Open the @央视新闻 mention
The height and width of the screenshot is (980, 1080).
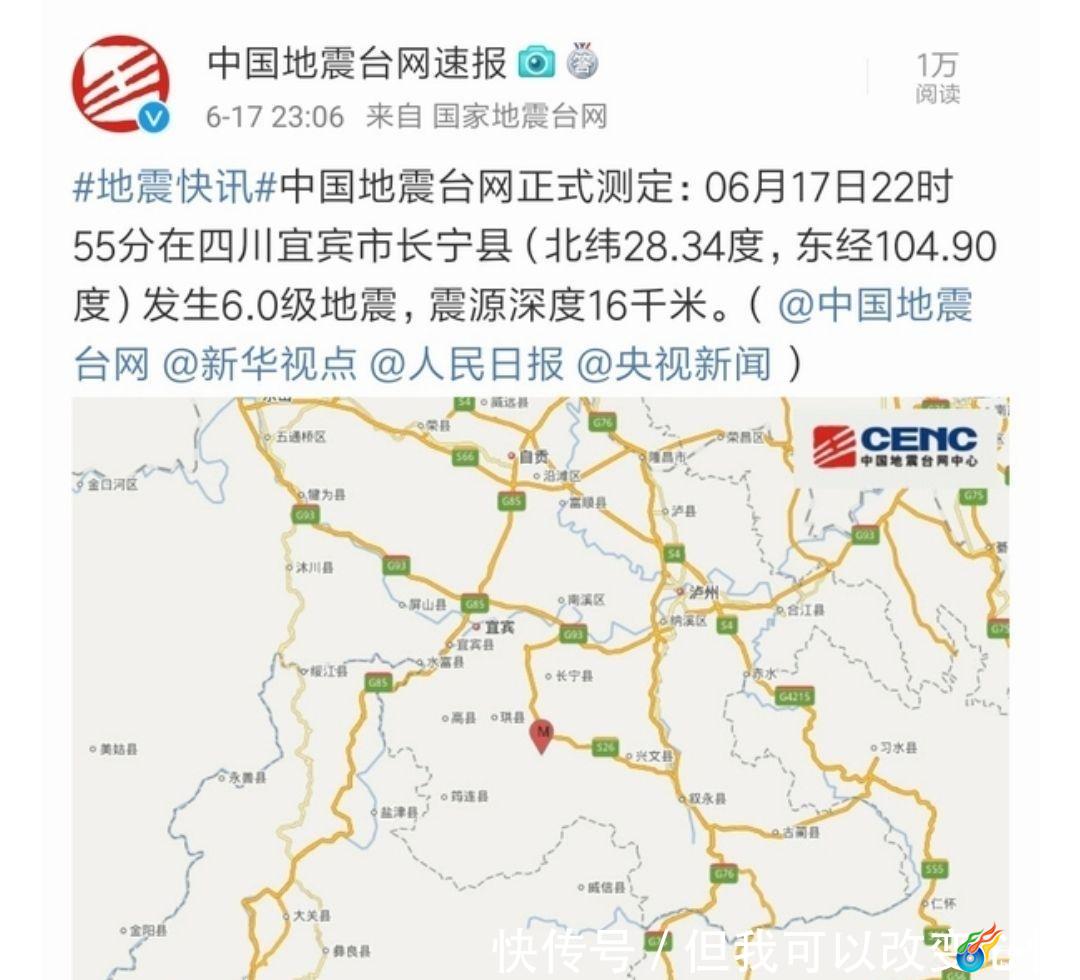(x=674, y=365)
